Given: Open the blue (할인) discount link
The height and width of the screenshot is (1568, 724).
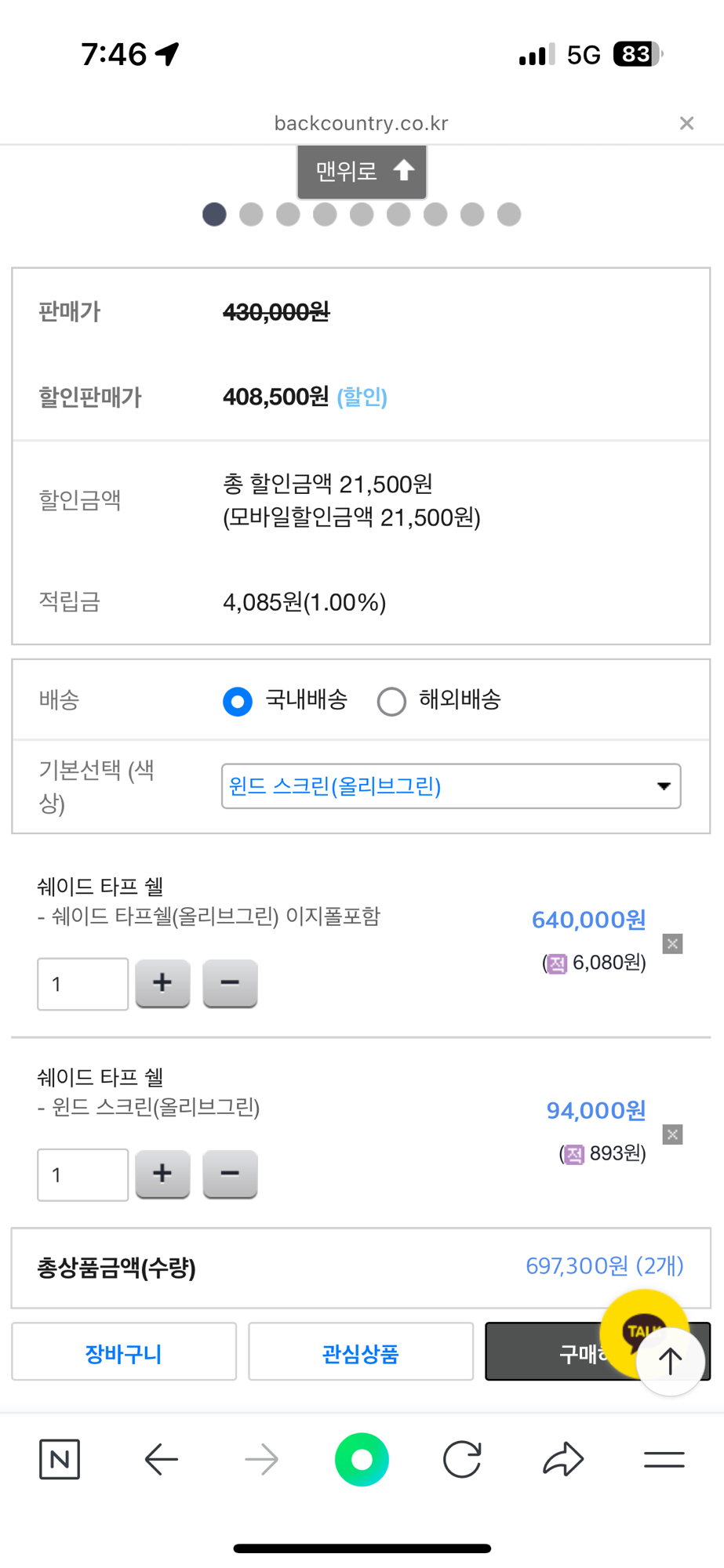Looking at the screenshot, I should point(361,397).
